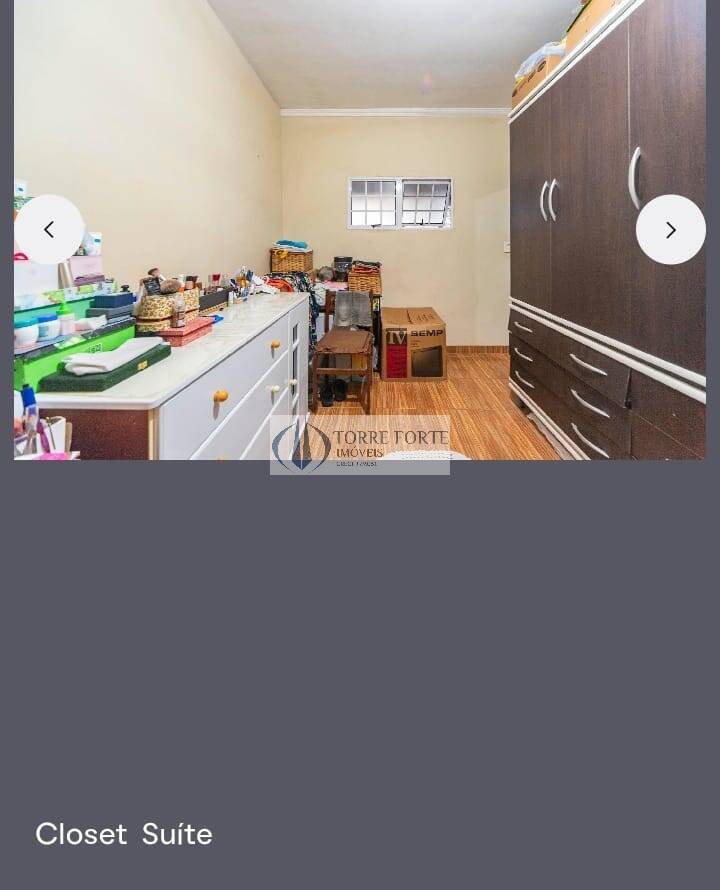The height and width of the screenshot is (890, 720).
Task: Go to the previous photo
Action: pos(49,230)
